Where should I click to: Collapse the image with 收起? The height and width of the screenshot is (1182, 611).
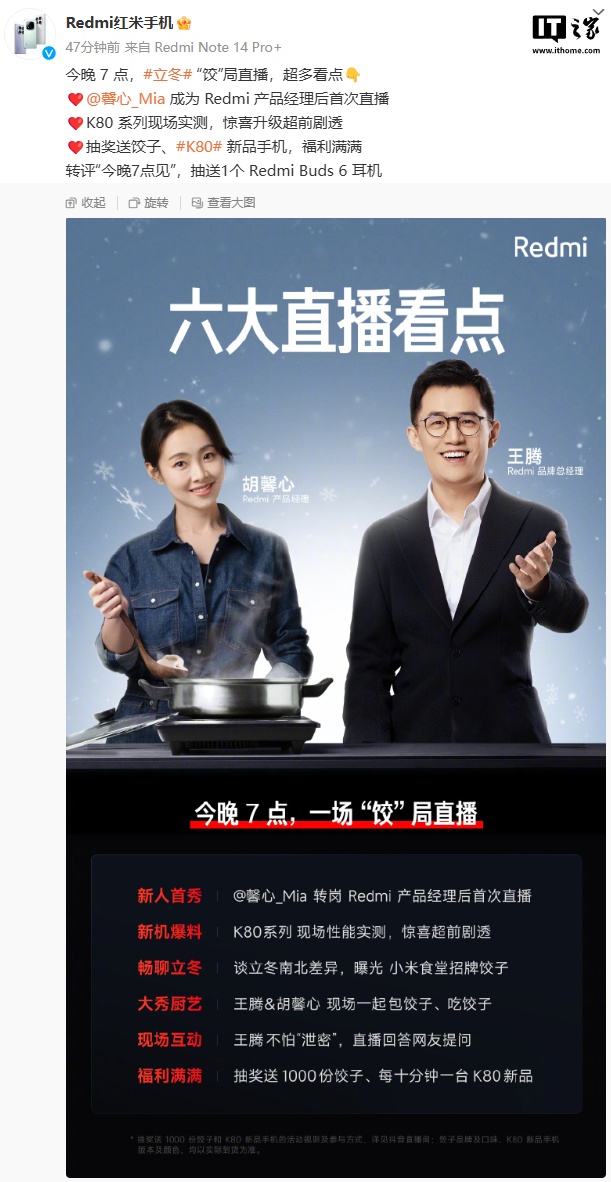click(85, 202)
